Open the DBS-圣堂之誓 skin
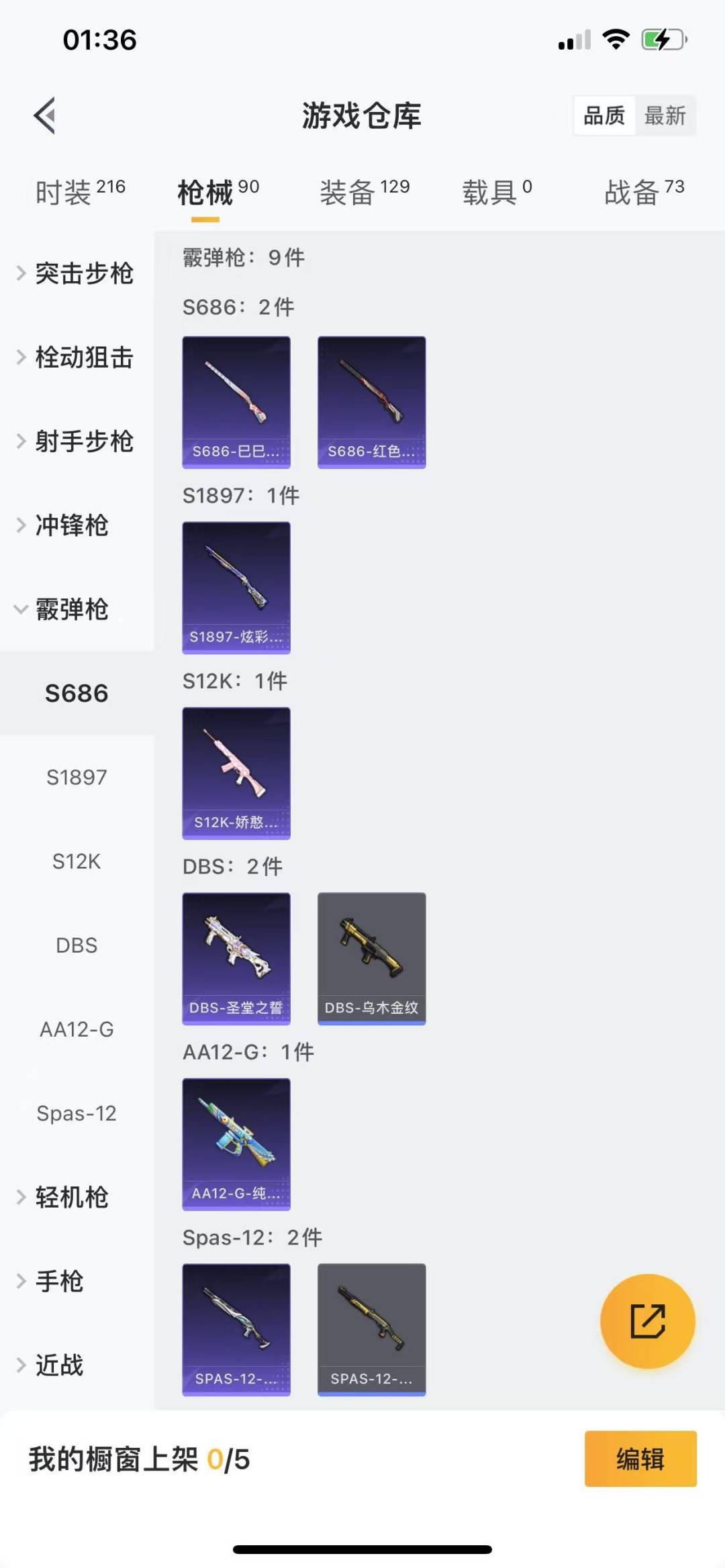This screenshot has height=1568, width=725. point(236,958)
